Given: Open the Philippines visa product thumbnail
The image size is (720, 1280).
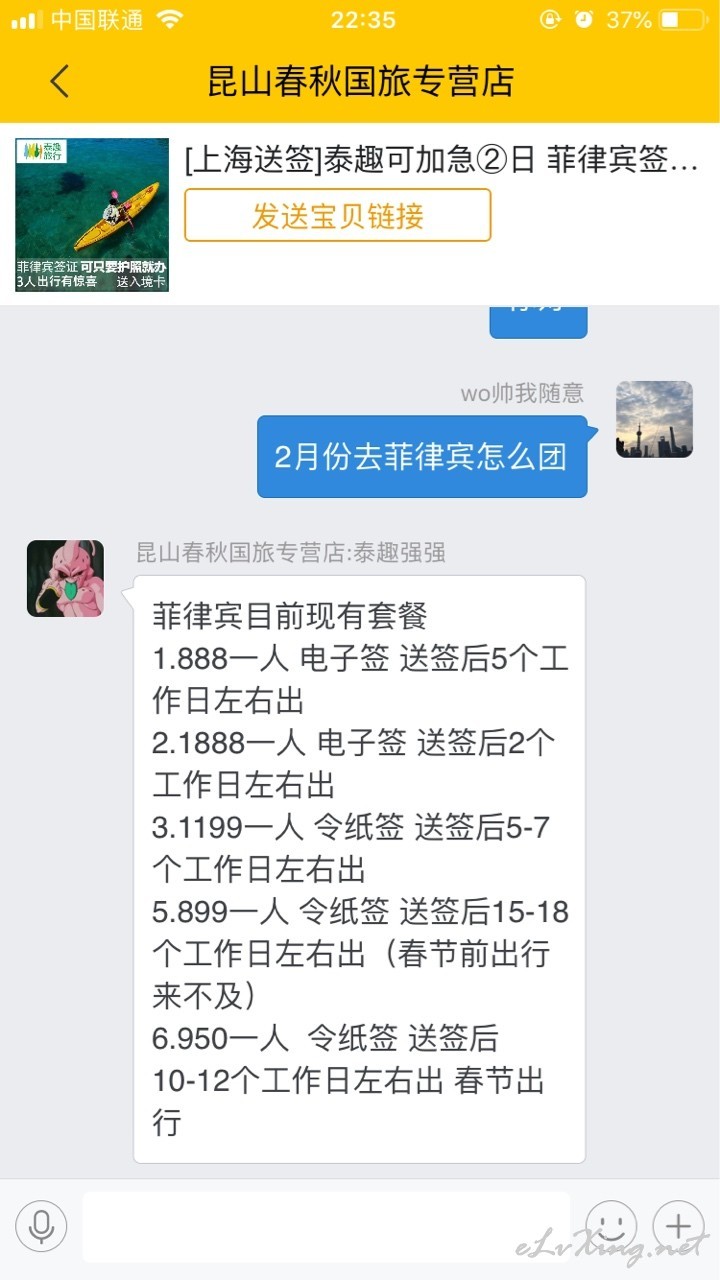Looking at the screenshot, I should tap(92, 215).
